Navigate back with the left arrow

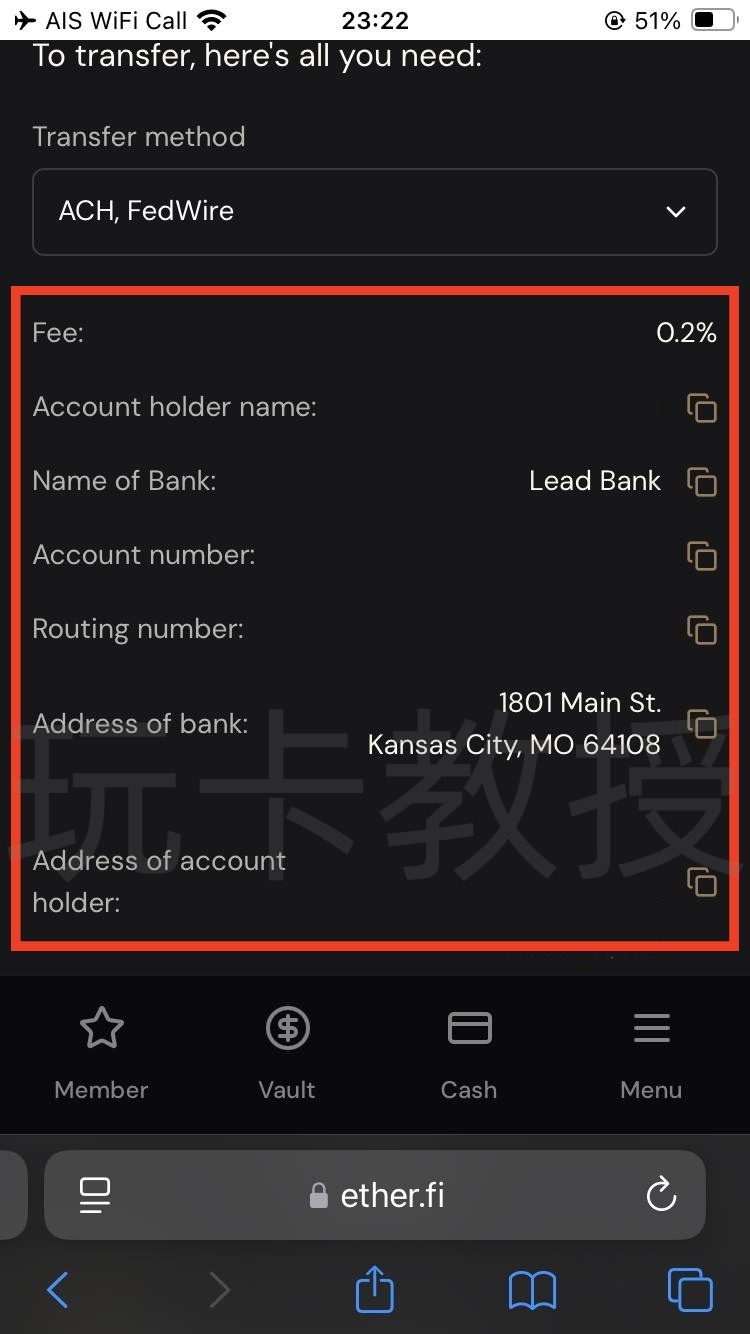coord(57,1290)
